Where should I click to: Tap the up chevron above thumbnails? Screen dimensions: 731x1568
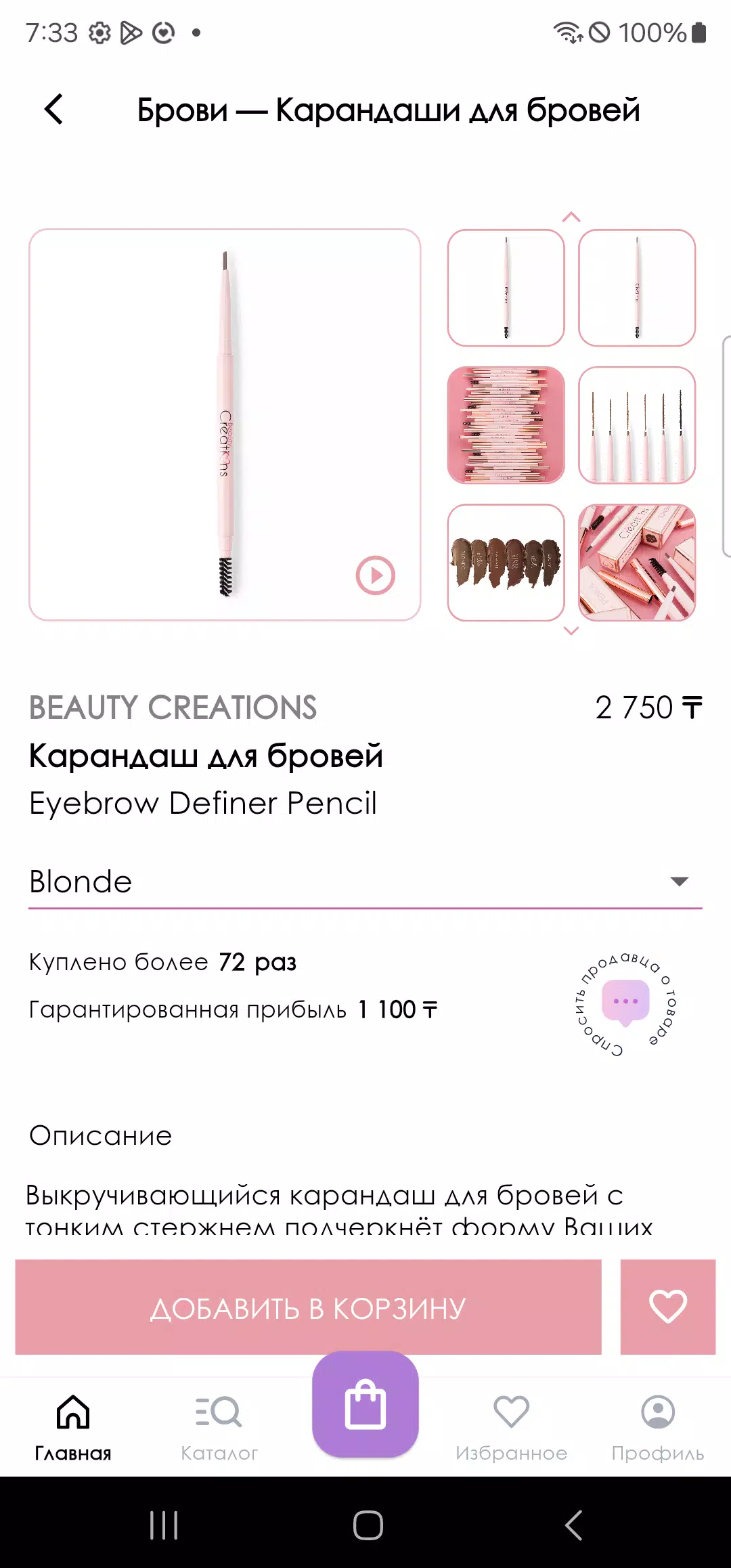[571, 217]
